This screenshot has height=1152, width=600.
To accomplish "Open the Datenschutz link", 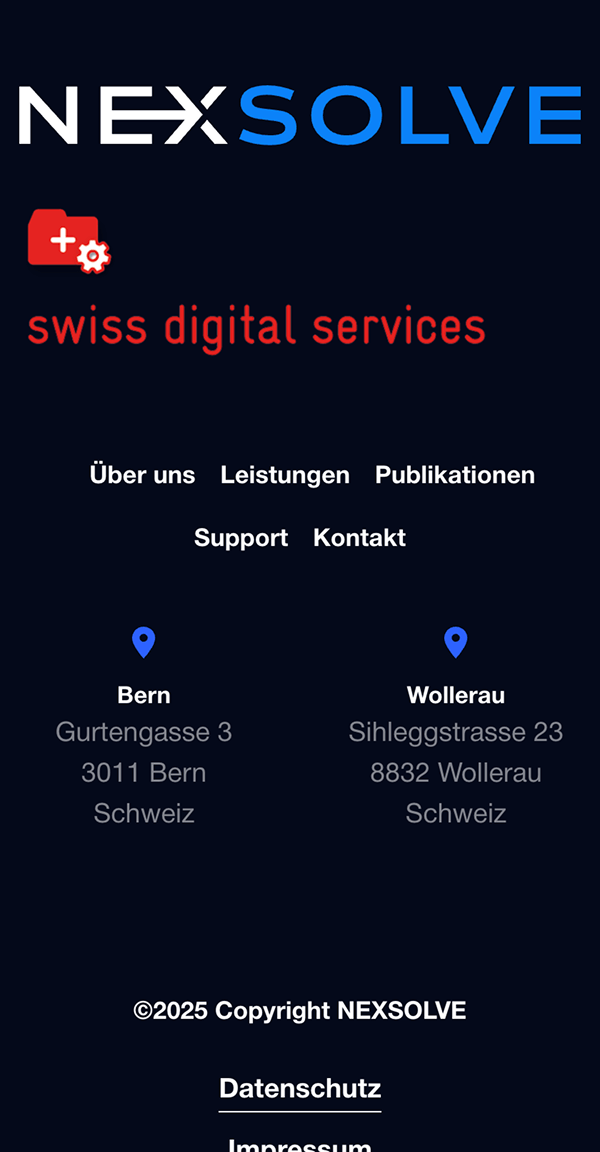I will [300, 1088].
